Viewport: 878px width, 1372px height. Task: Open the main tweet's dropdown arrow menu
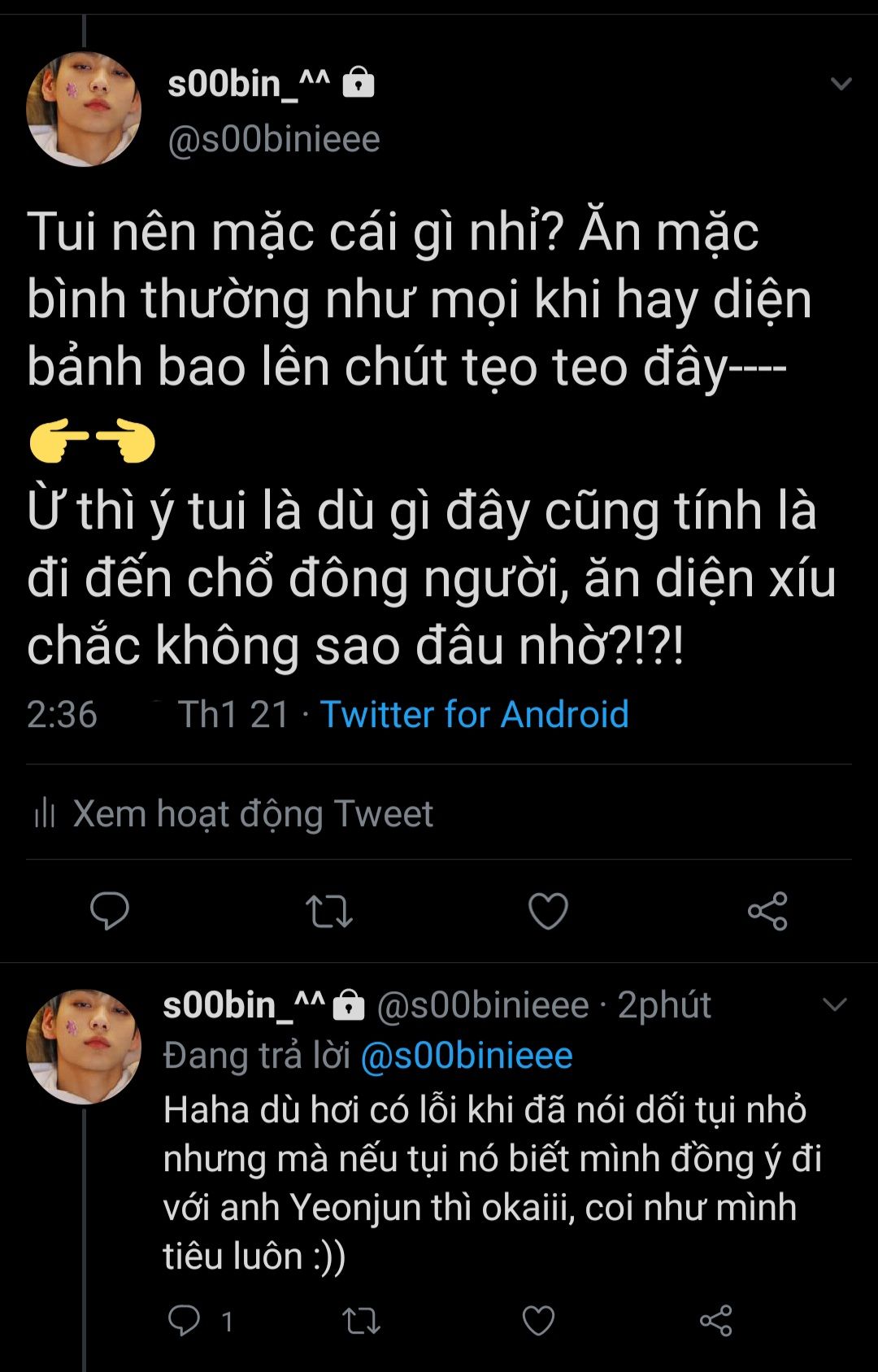click(841, 84)
